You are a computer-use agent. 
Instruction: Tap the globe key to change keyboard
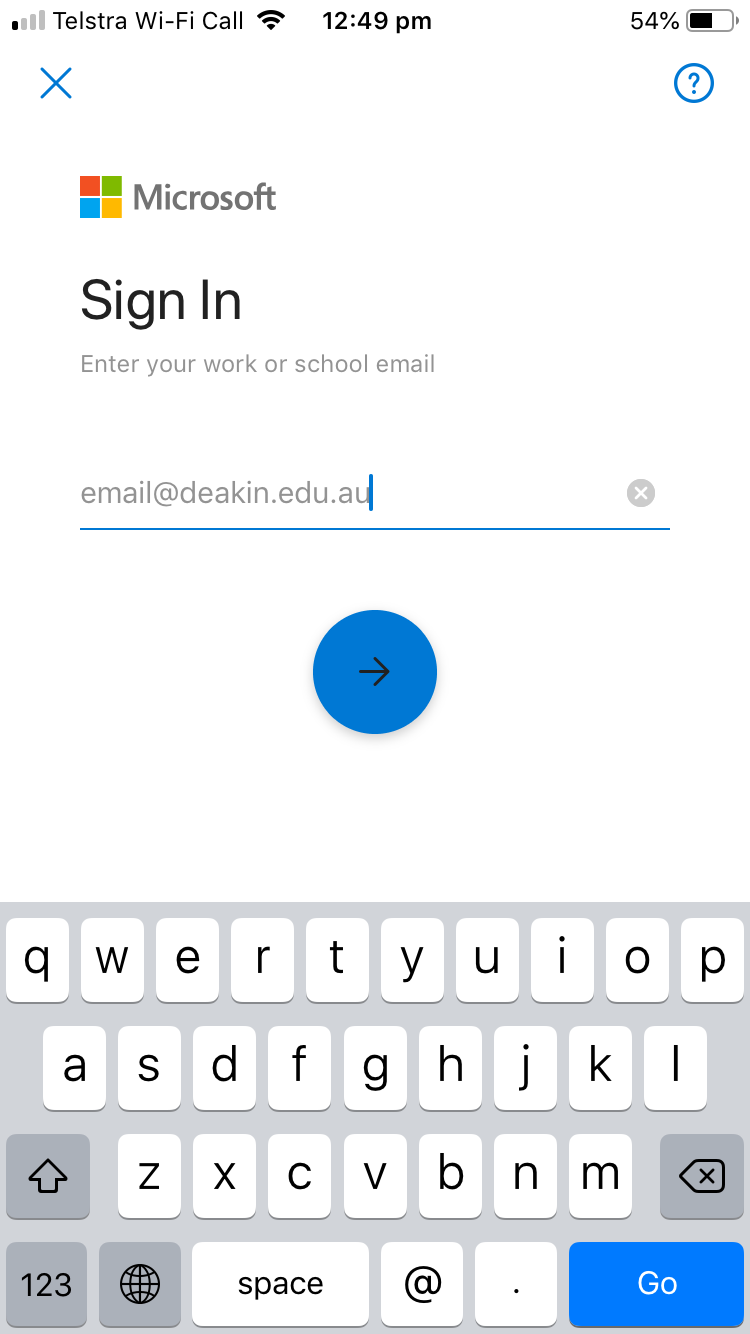(140, 1284)
